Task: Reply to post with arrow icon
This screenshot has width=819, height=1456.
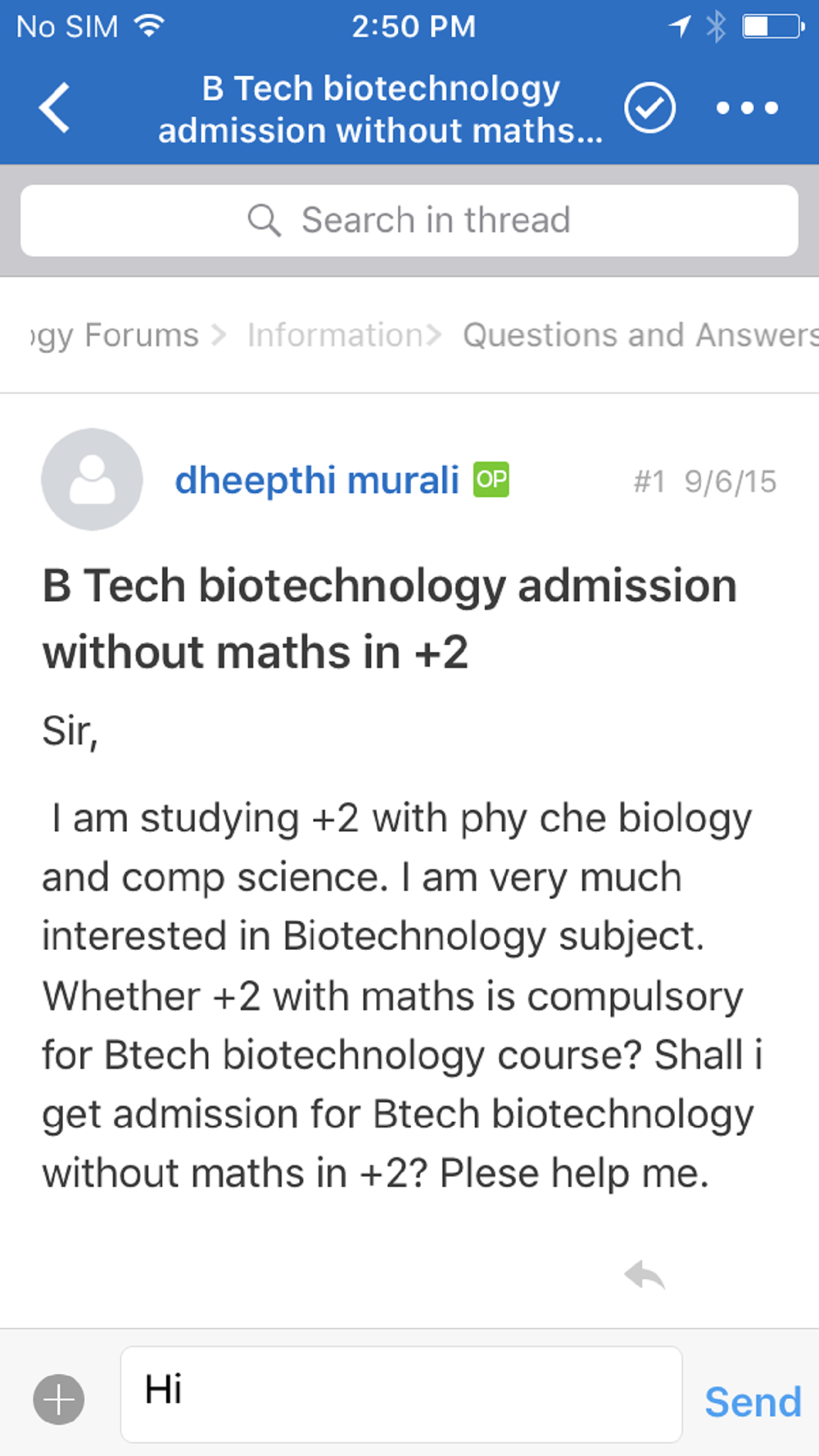Action: point(645,1274)
